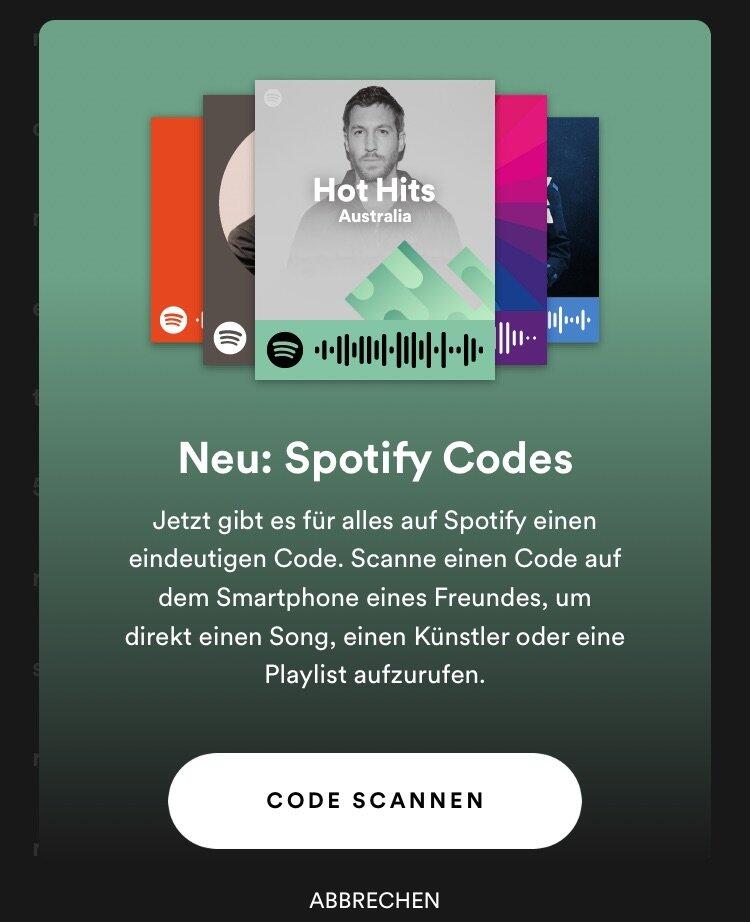Dismiss dialog via Abbrechen
Image resolution: width=750 pixels, height=922 pixels.
click(x=375, y=899)
